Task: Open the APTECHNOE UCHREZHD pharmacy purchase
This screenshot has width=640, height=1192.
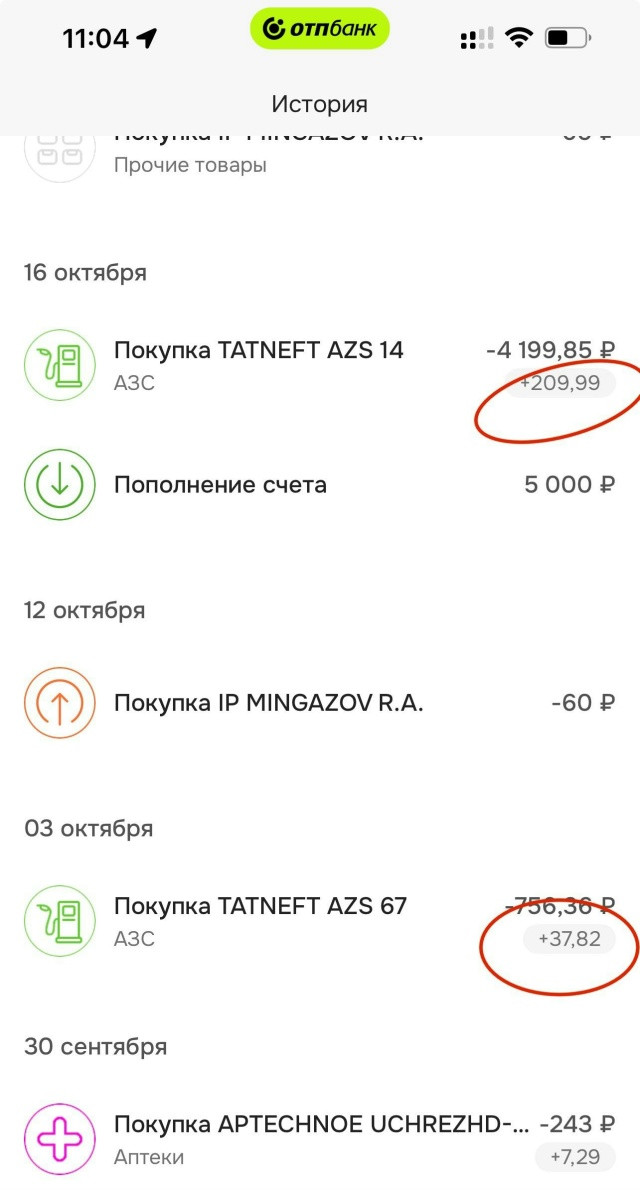Action: pyautogui.click(x=320, y=1125)
